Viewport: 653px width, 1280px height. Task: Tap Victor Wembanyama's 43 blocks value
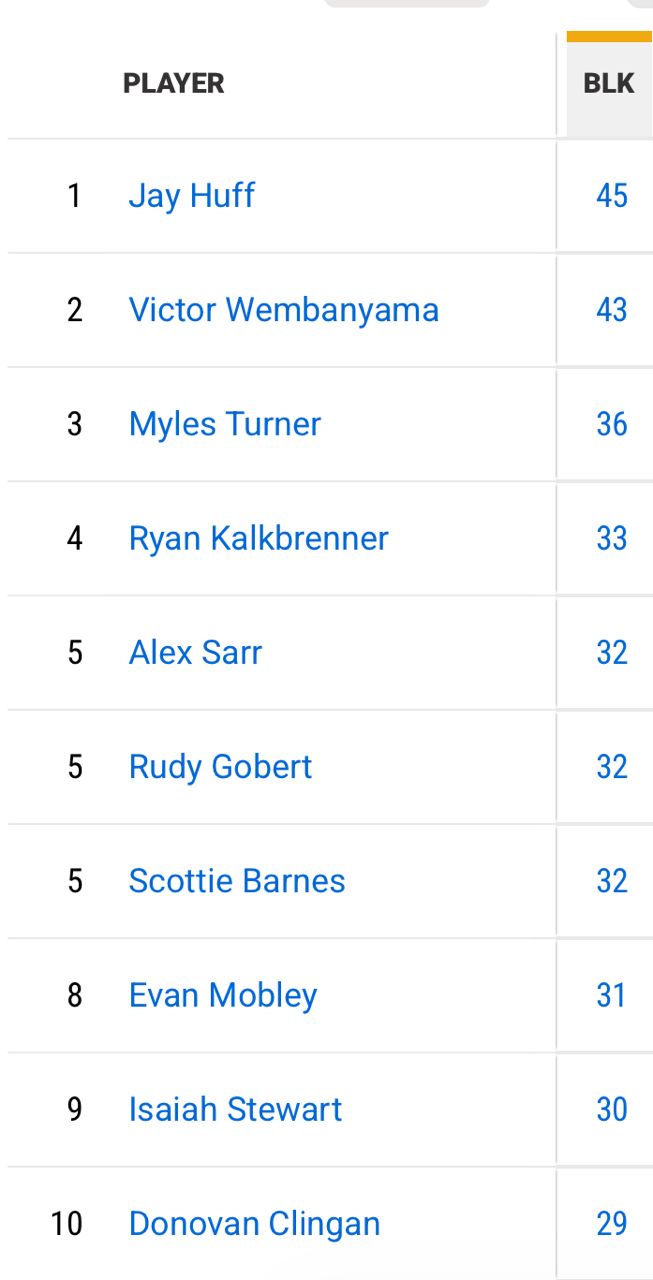[611, 309]
